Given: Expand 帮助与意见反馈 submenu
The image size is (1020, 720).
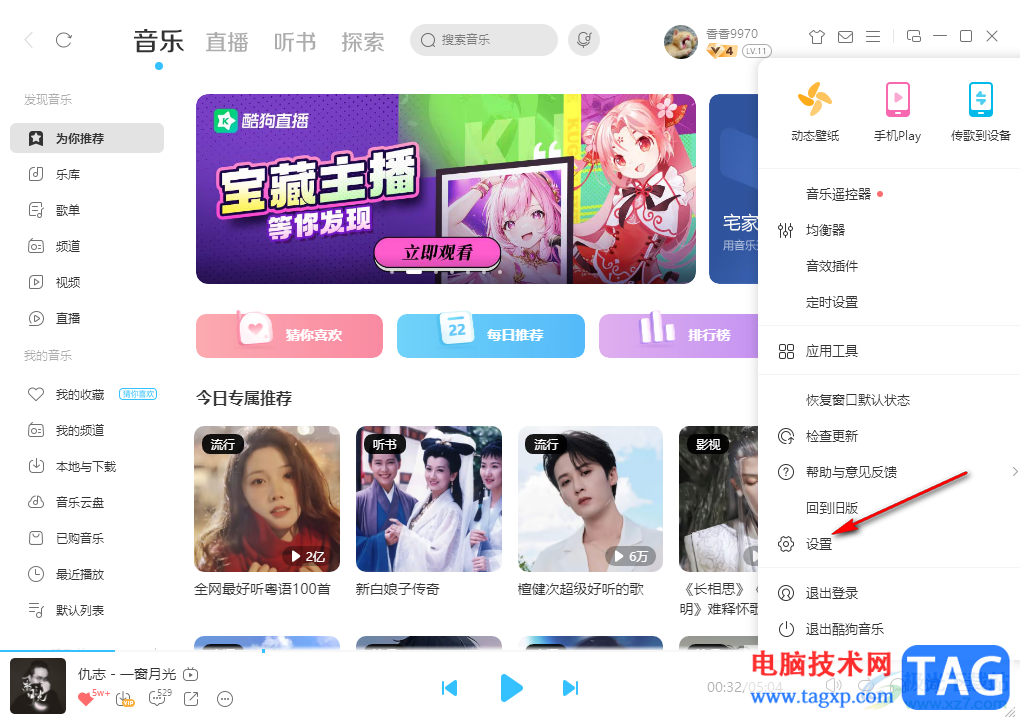Looking at the screenshot, I should (x=851, y=472).
